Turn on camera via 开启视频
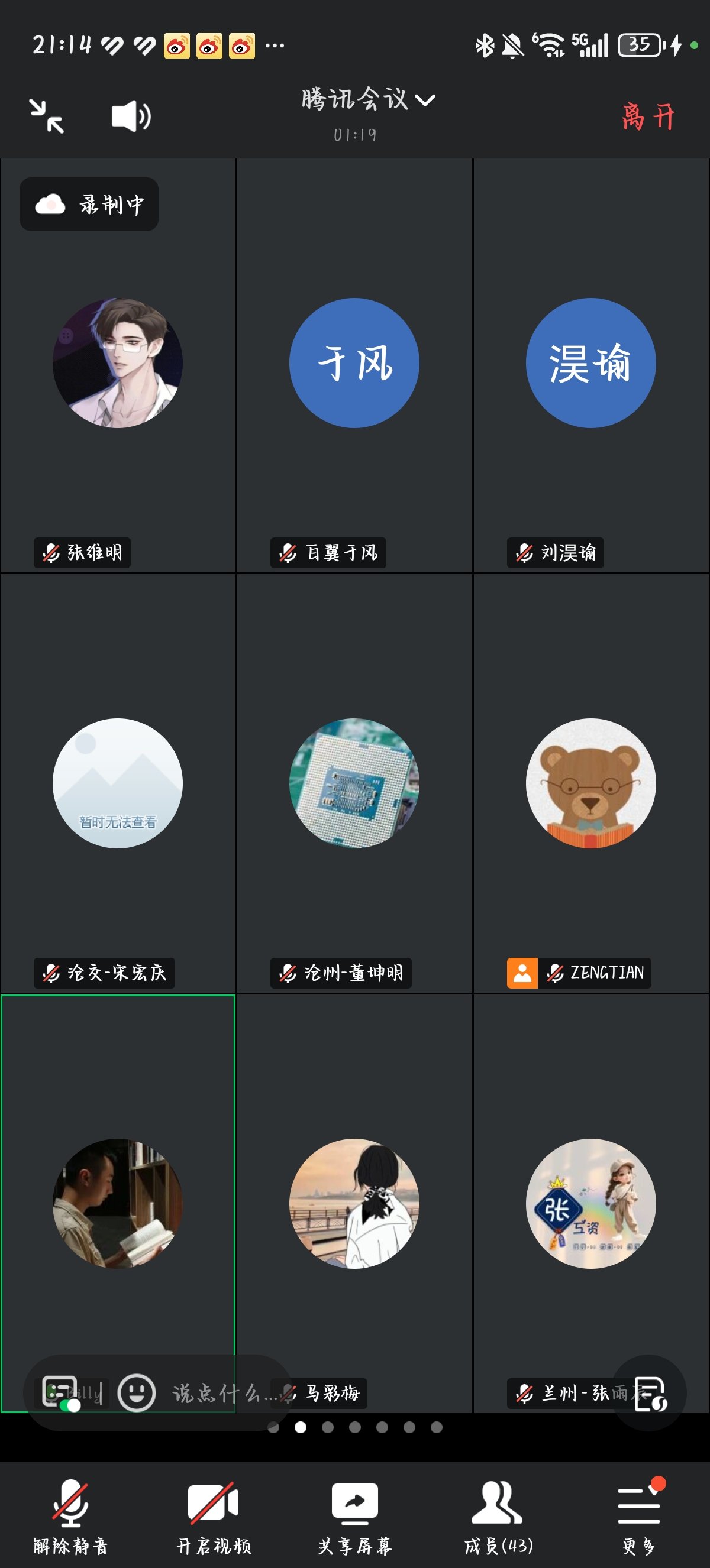 [213, 1515]
